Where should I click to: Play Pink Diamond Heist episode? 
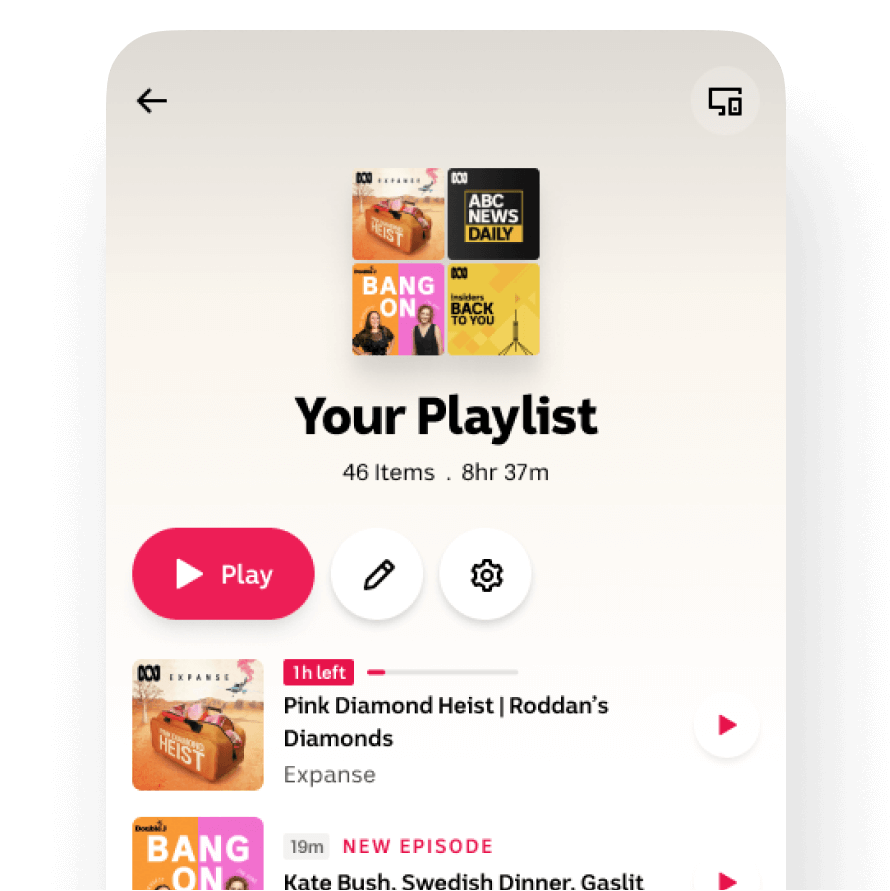pos(727,725)
